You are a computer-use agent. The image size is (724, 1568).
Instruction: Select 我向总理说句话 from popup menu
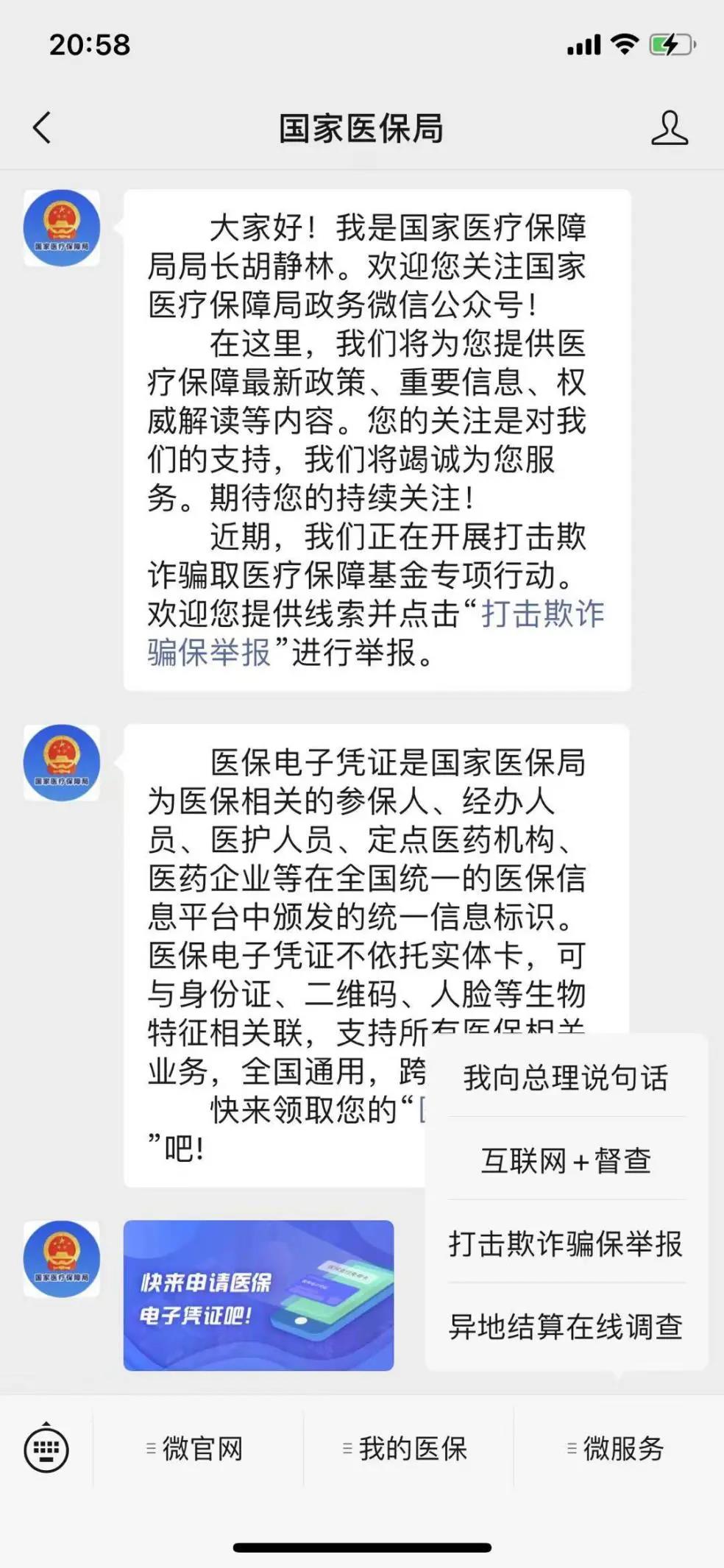tap(566, 1078)
